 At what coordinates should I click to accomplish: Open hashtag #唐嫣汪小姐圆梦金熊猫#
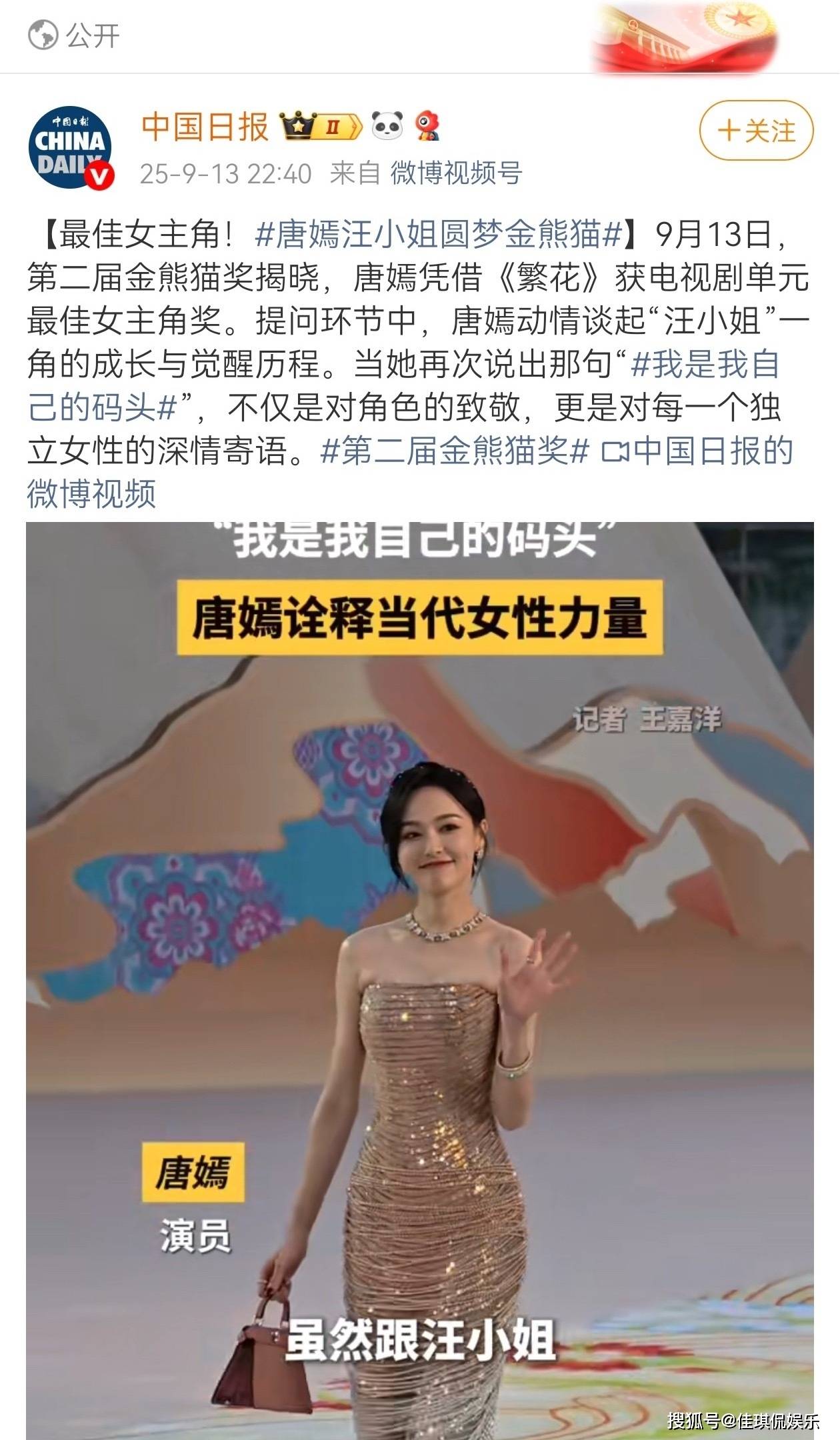tap(438, 234)
